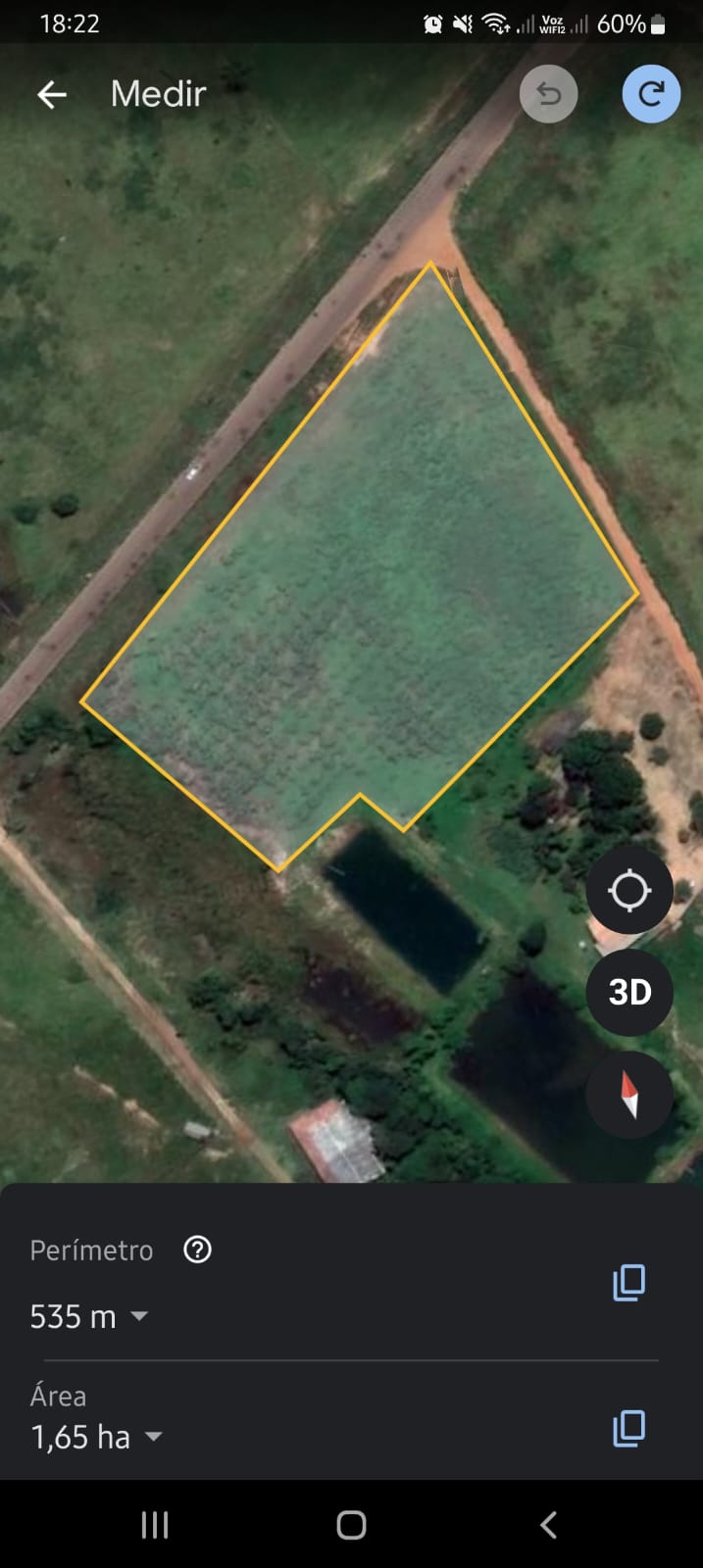Reset orientation with the compass
The width and height of the screenshot is (703, 1568).
(x=629, y=1095)
